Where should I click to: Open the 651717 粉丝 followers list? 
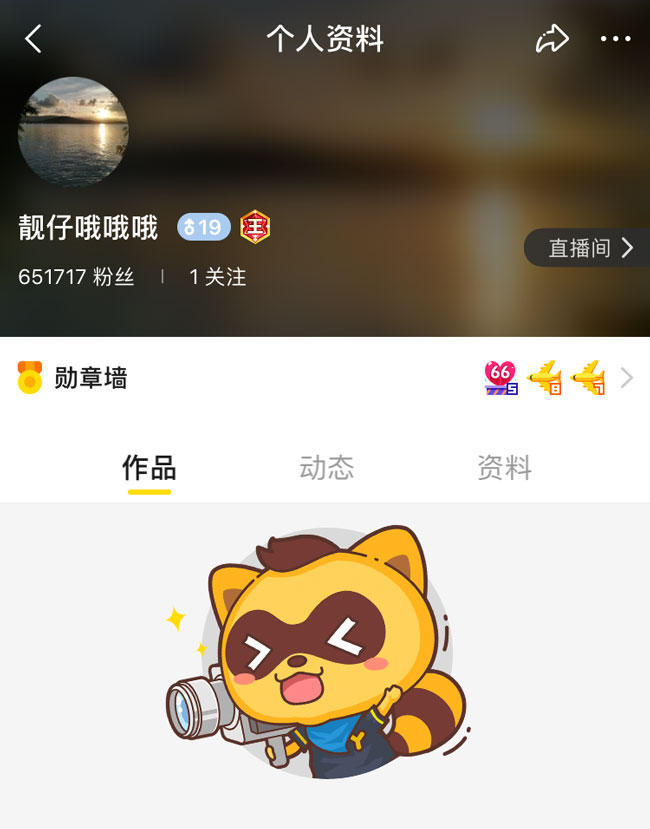(x=76, y=277)
